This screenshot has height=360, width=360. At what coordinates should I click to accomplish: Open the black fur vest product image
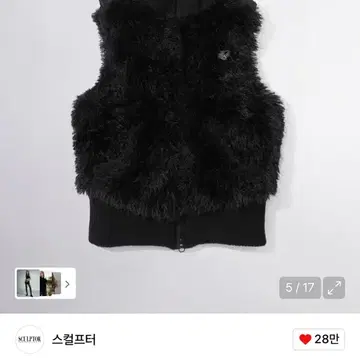point(178,125)
